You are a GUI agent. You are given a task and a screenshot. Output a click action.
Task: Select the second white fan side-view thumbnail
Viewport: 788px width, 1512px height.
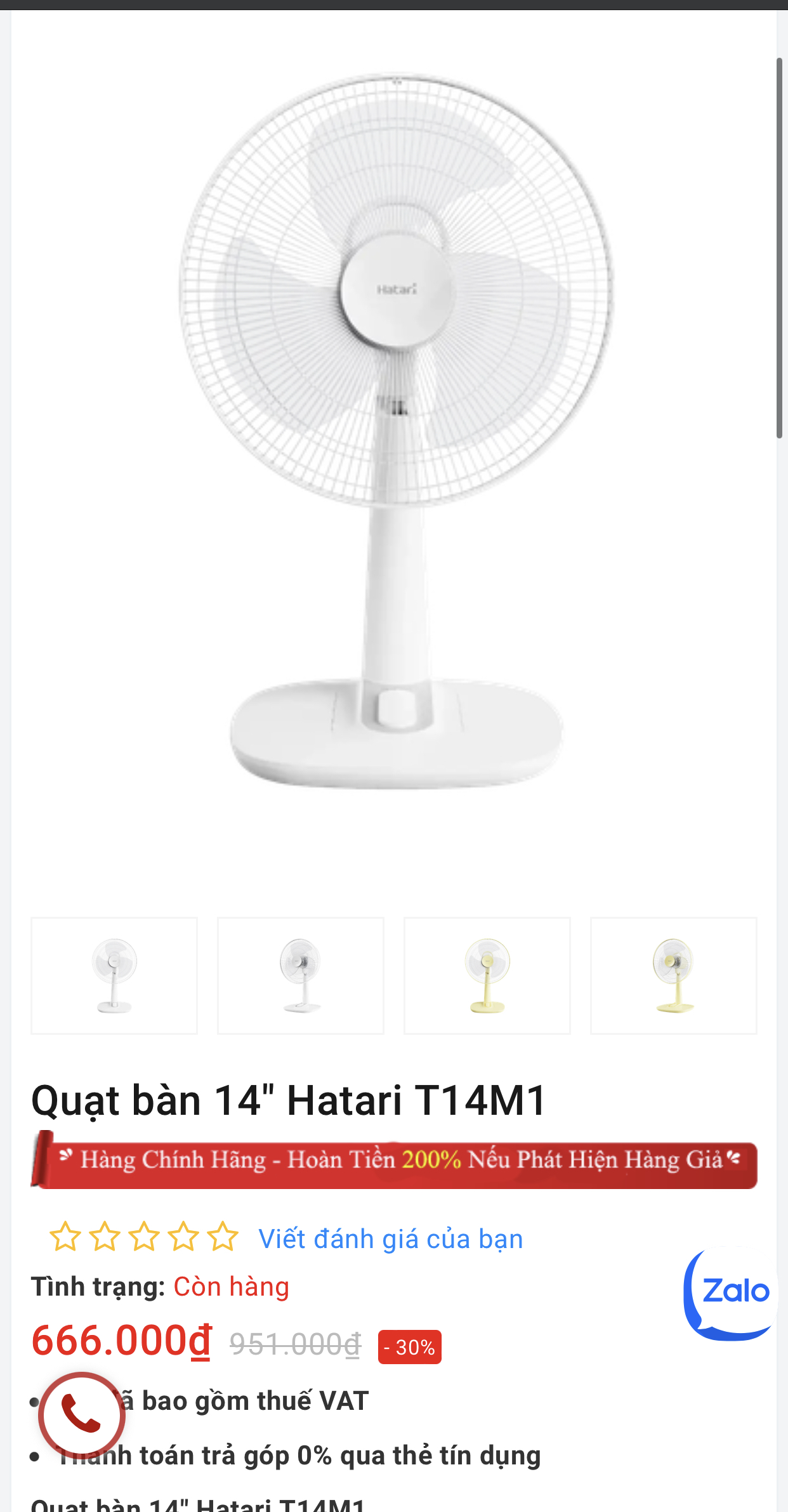coord(301,975)
